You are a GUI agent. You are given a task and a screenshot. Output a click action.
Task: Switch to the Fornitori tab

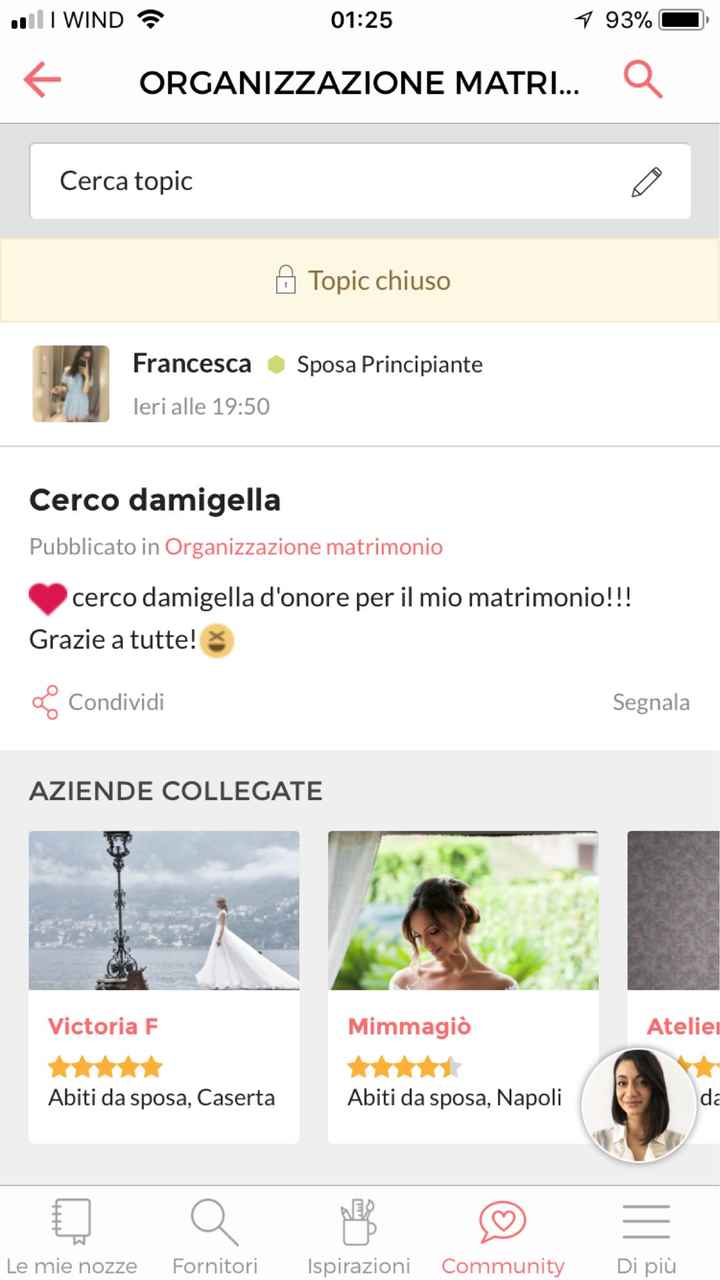pos(215,1236)
